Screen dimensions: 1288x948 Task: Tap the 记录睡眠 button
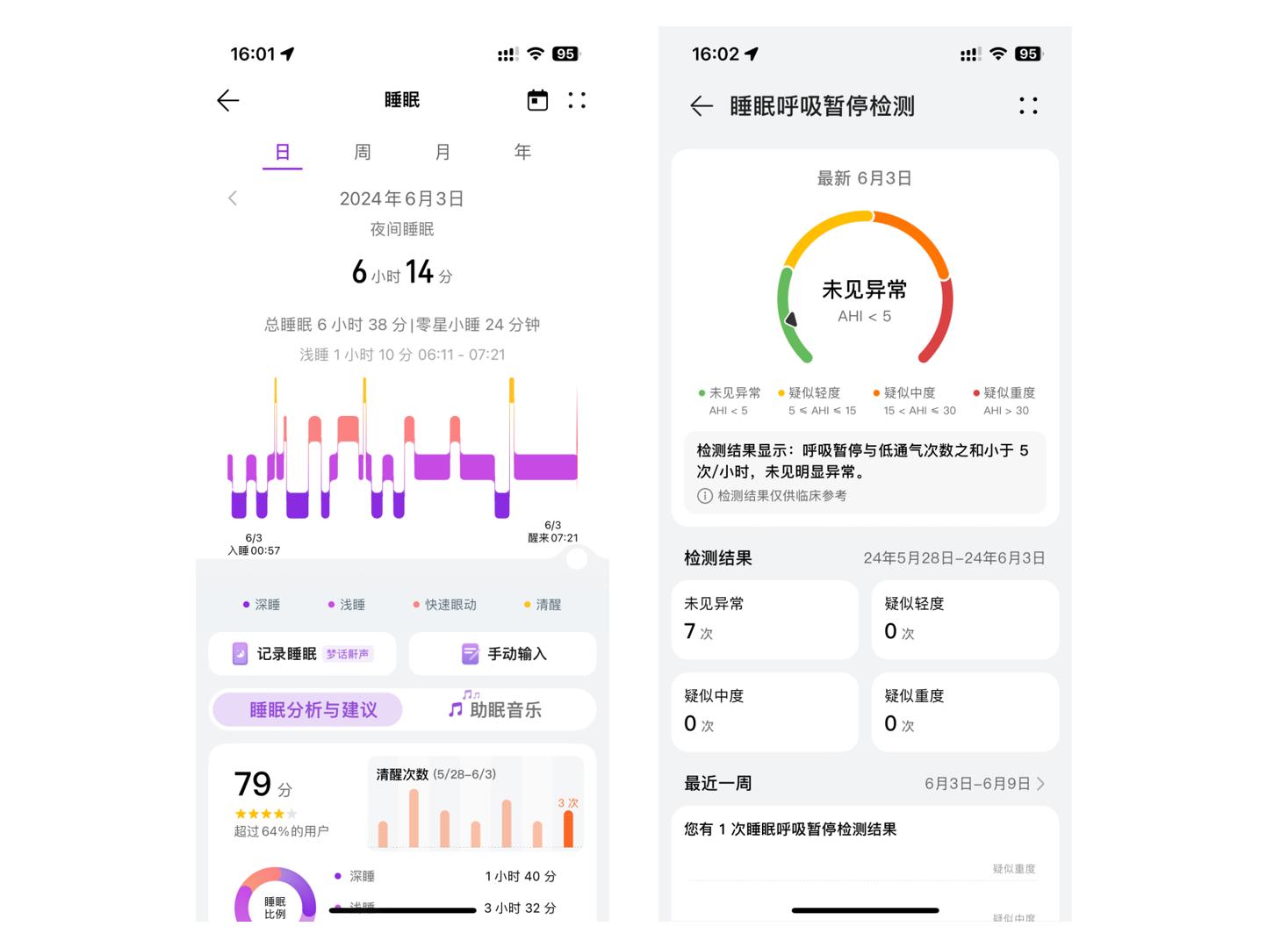302,654
